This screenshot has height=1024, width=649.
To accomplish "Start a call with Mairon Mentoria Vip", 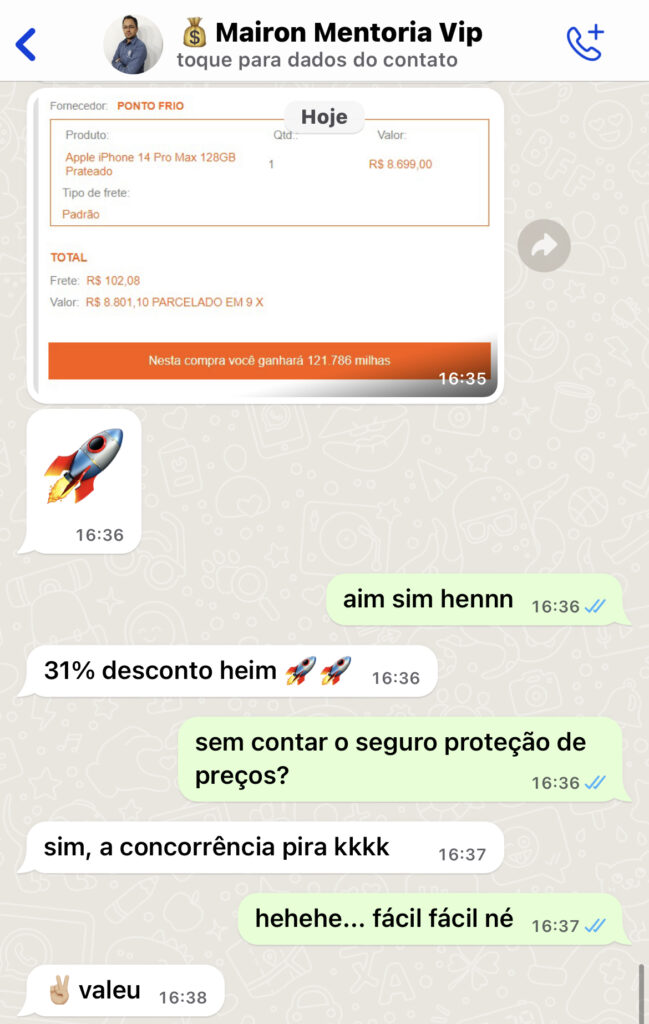I will pyautogui.click(x=584, y=43).
